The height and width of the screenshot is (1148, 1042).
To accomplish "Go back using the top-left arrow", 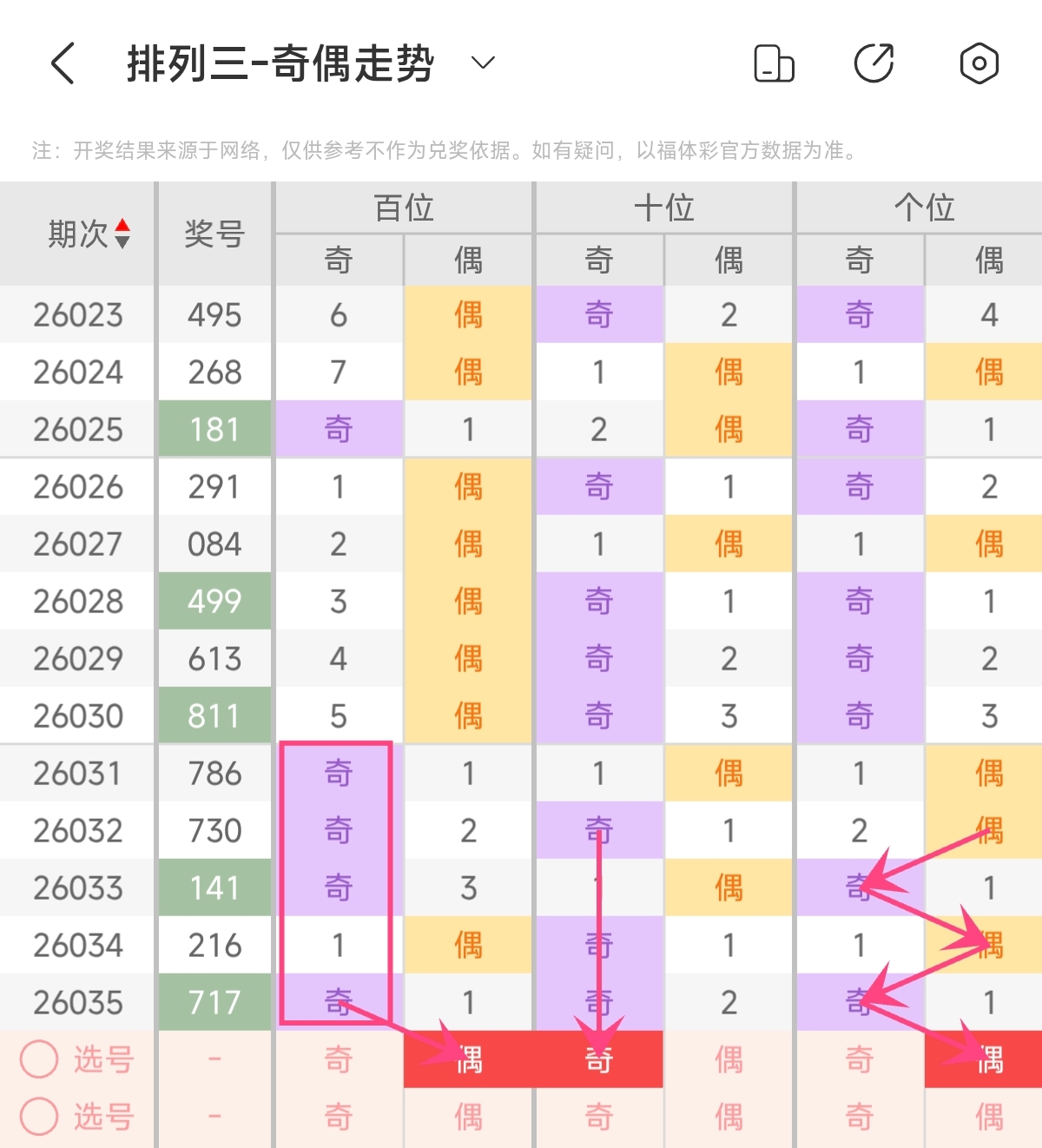I will [x=63, y=63].
